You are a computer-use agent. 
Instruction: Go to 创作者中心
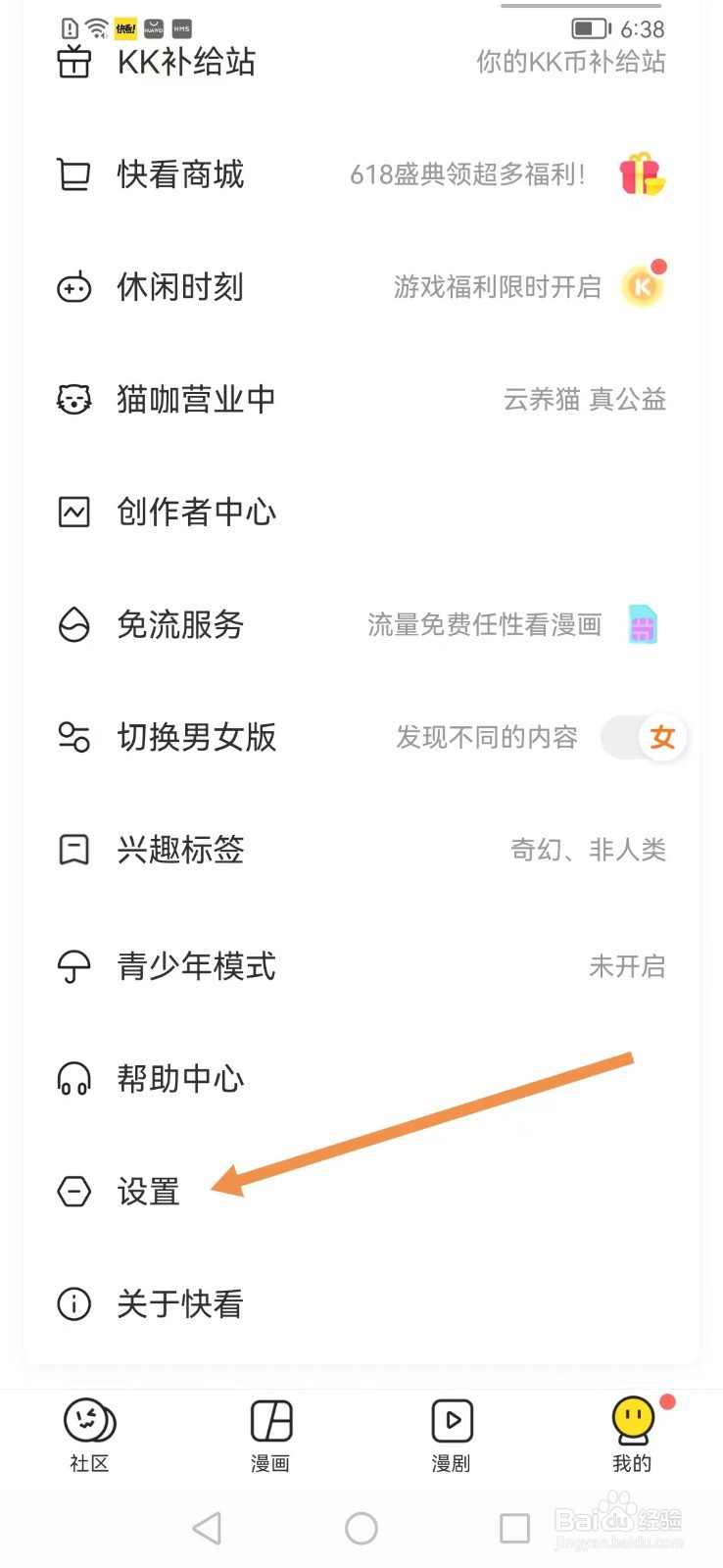361,512
